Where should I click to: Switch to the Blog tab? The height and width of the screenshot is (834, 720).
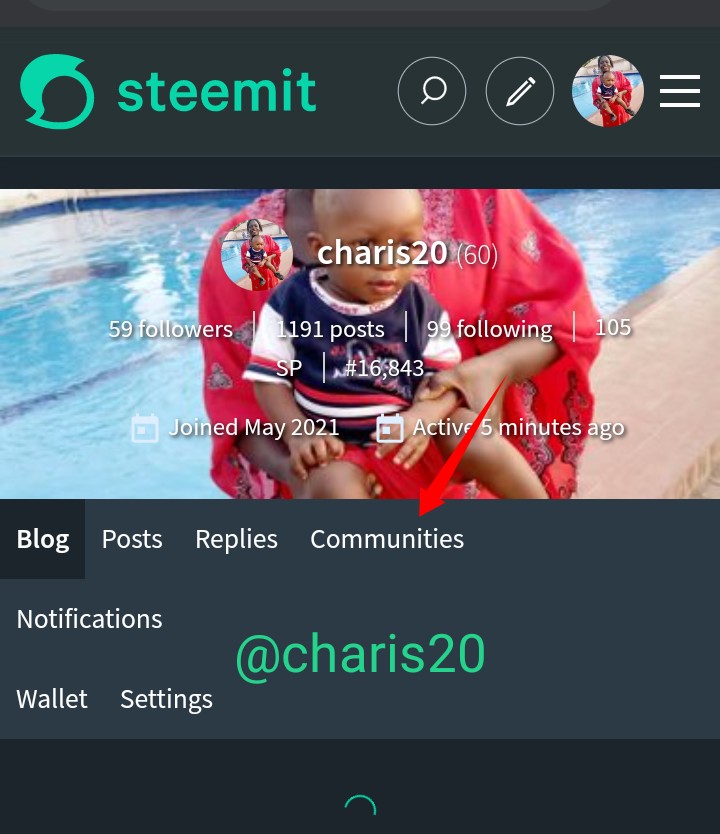[x=43, y=539]
